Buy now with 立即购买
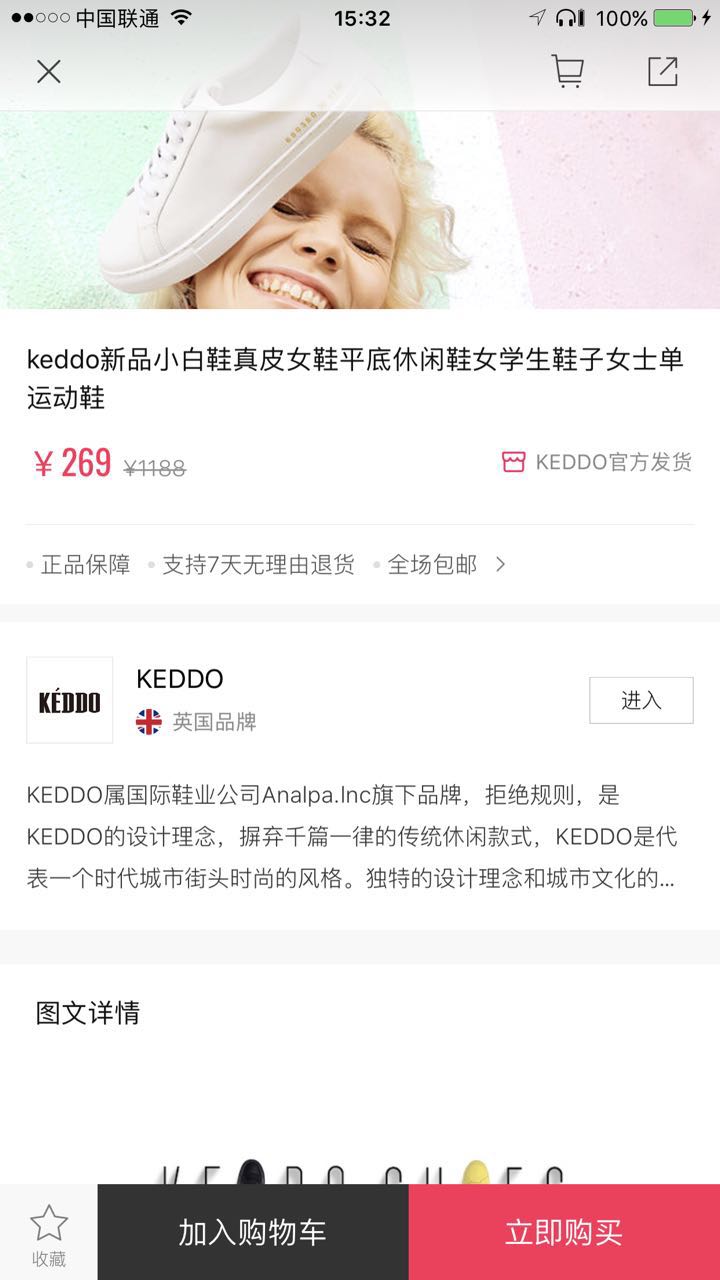The width and height of the screenshot is (720, 1280). pos(564,1232)
